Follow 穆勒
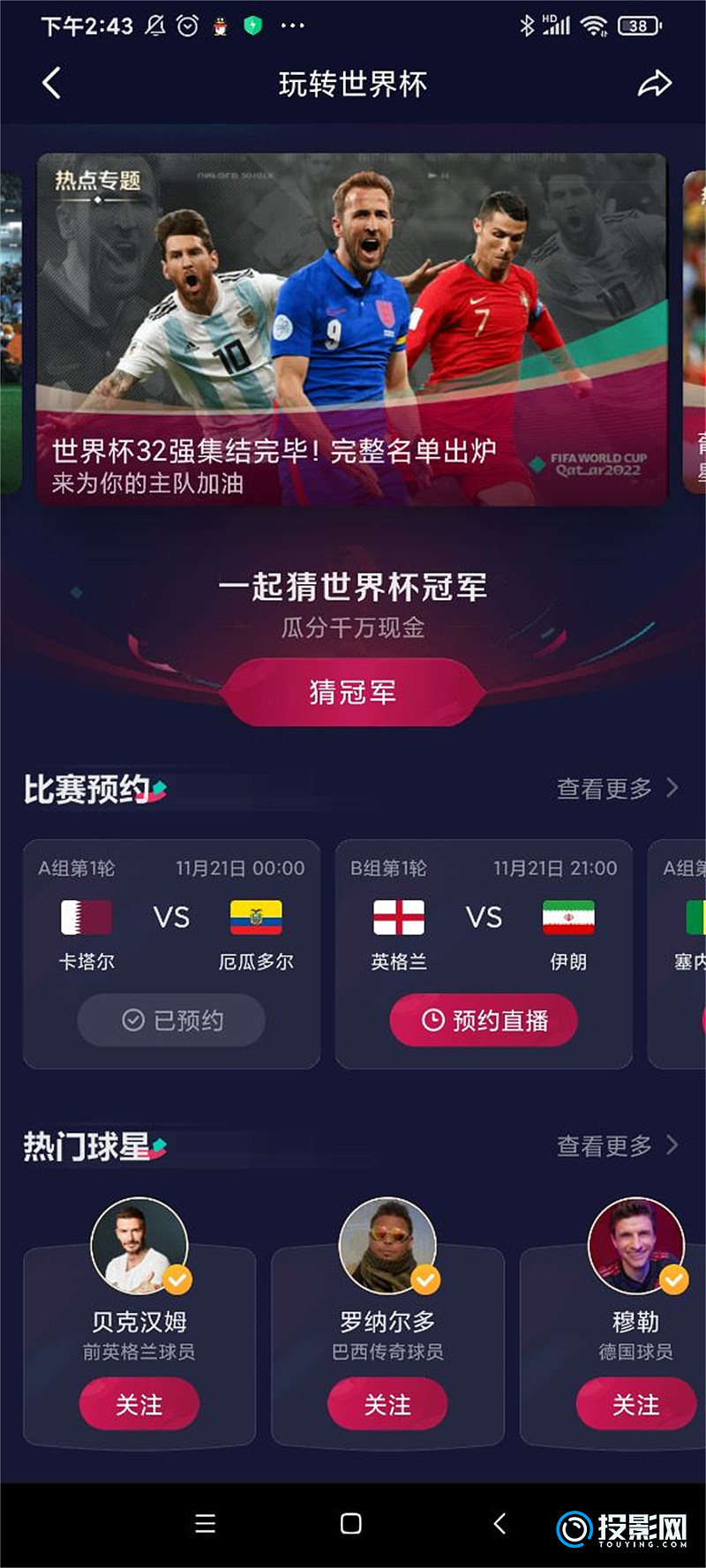The width and height of the screenshot is (706, 1568). coord(635,1404)
